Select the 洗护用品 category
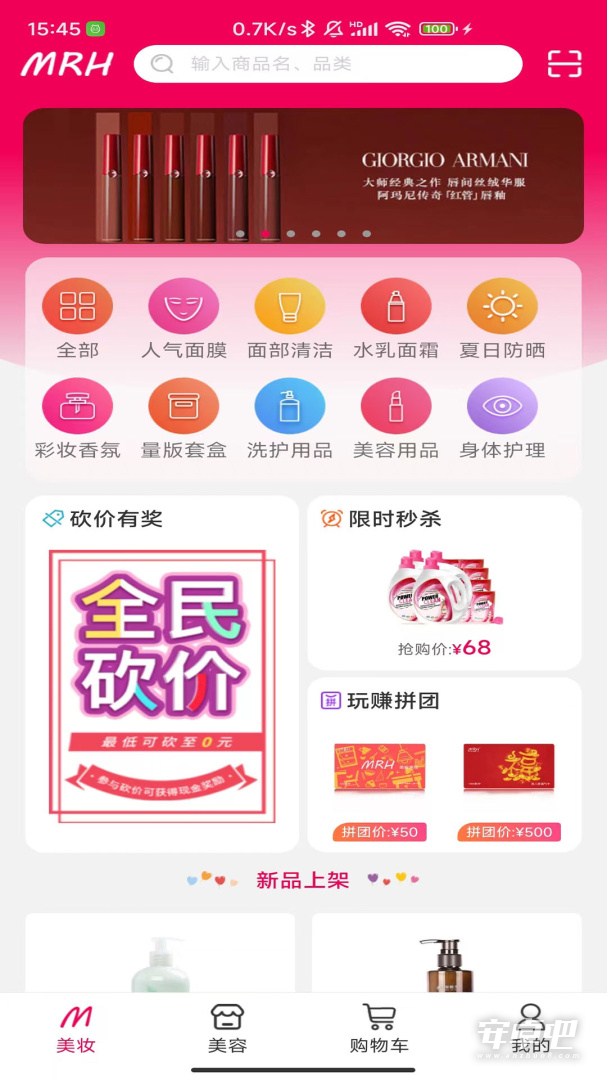Screen dimensions: 607x1080 pos(290,419)
